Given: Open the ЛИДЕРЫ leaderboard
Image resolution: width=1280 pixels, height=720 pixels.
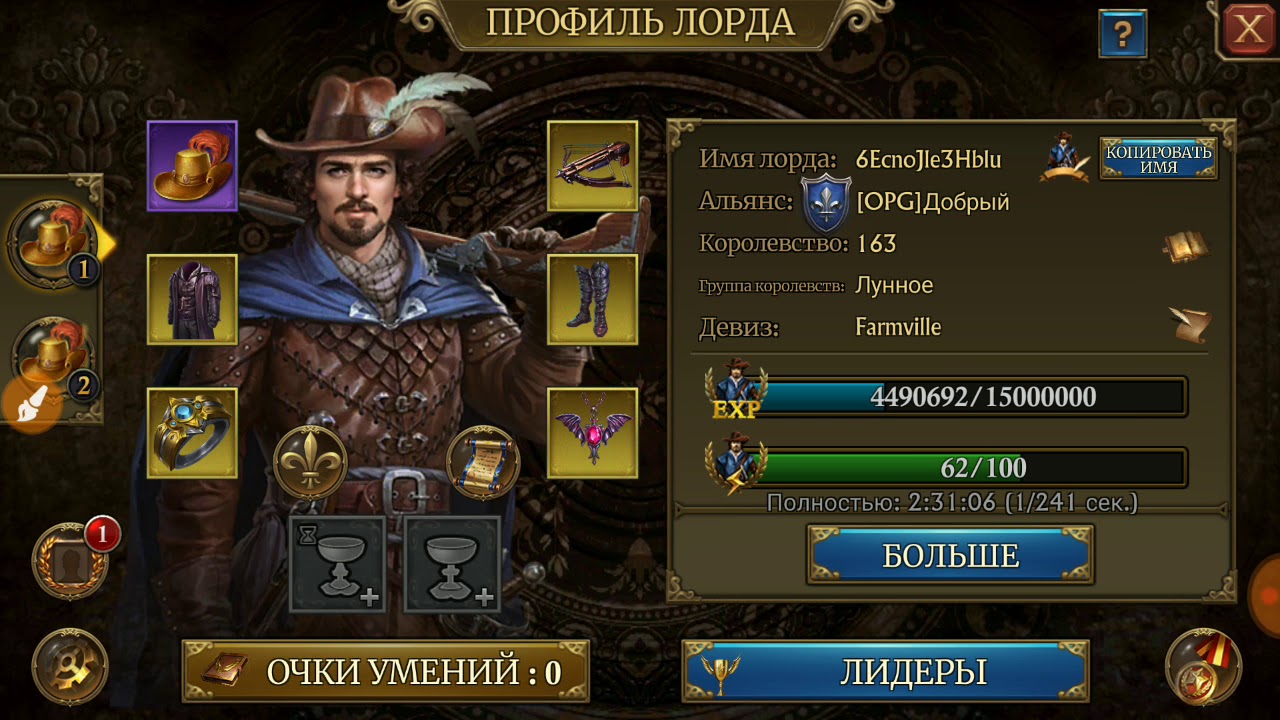Looking at the screenshot, I should click(x=885, y=671).
